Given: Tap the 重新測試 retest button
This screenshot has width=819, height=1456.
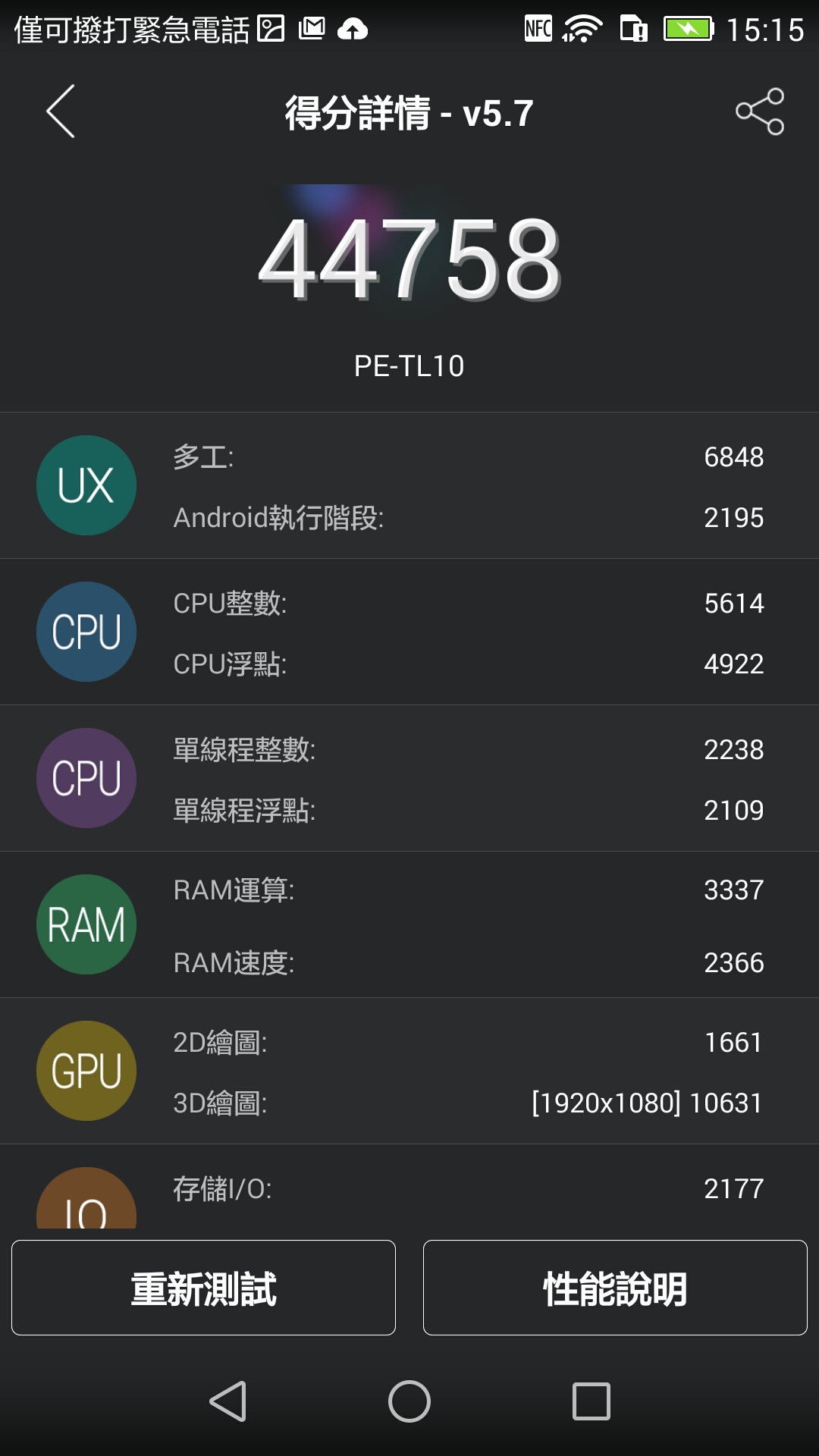Looking at the screenshot, I should click(203, 1288).
